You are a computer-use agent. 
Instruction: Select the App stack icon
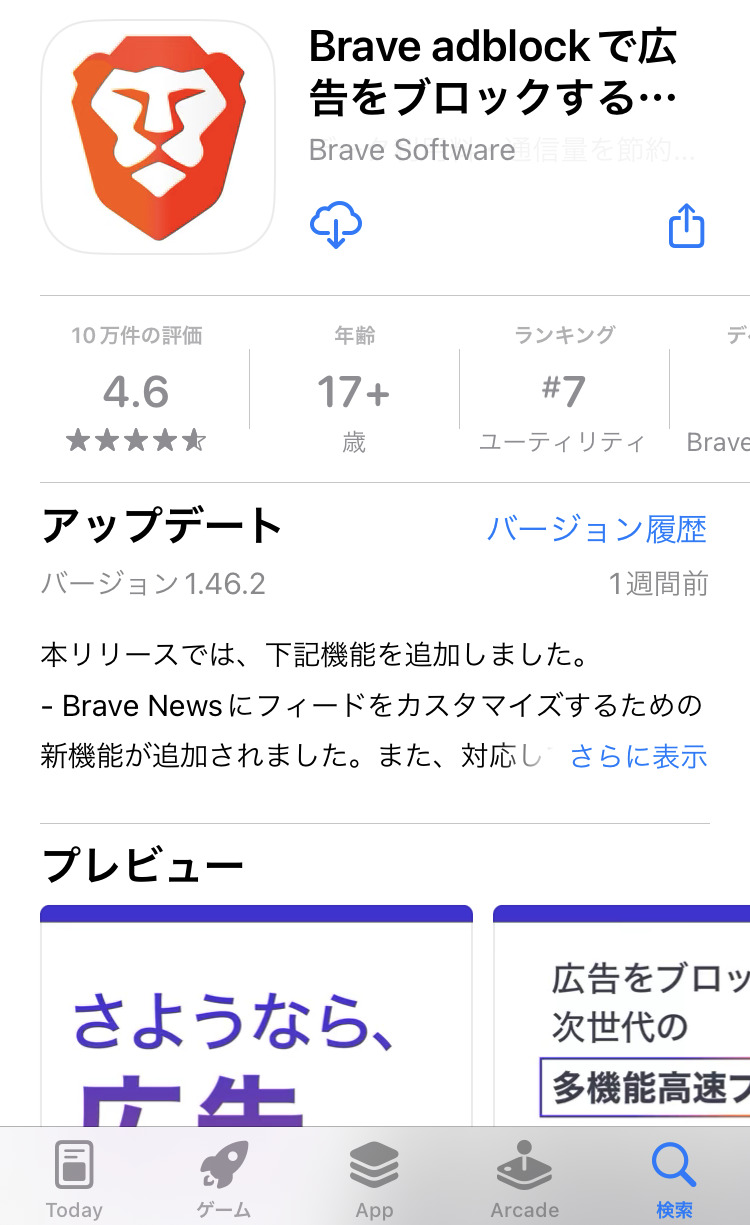coord(374,1163)
